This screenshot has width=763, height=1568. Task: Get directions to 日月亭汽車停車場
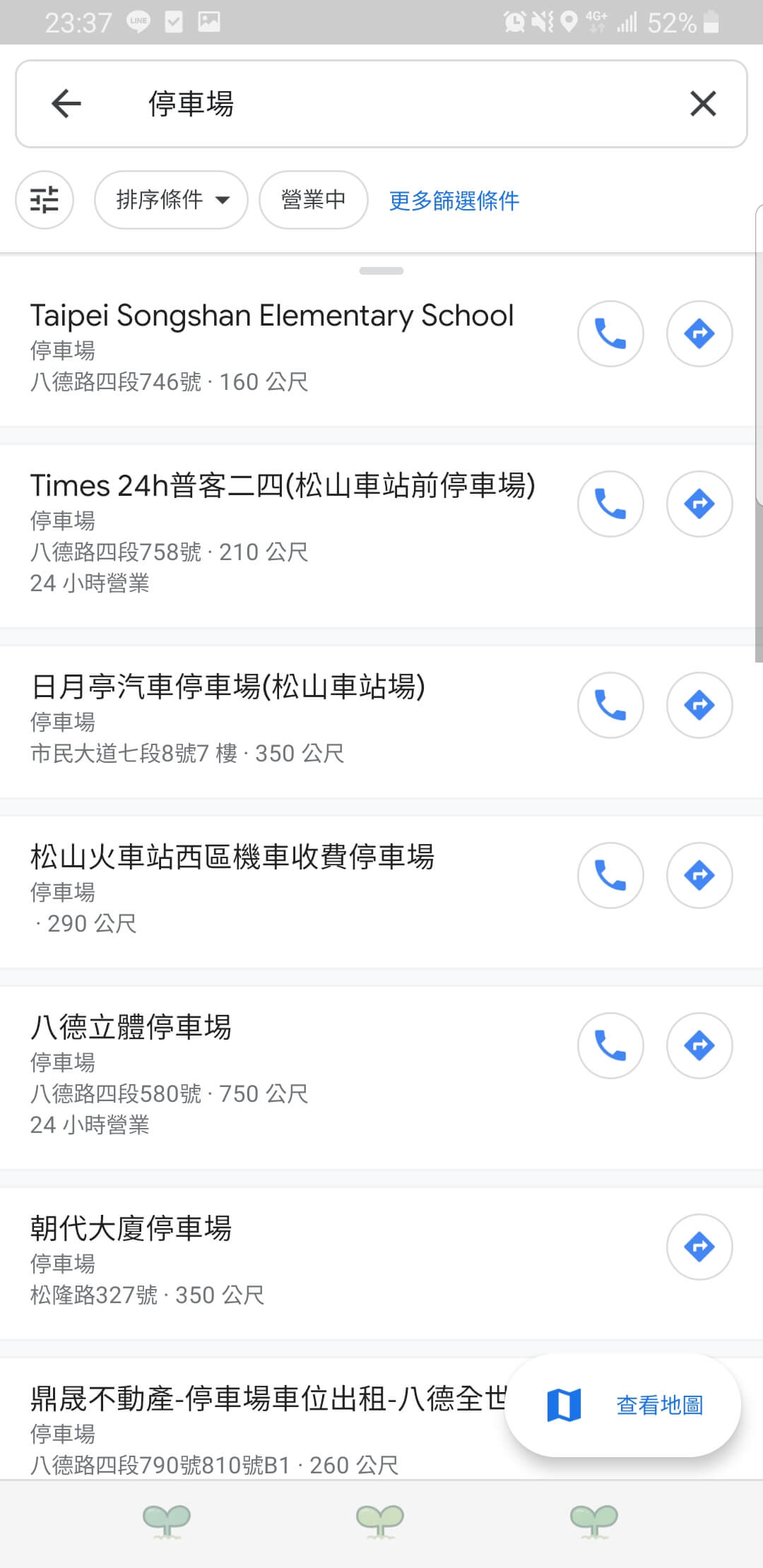pos(699,705)
